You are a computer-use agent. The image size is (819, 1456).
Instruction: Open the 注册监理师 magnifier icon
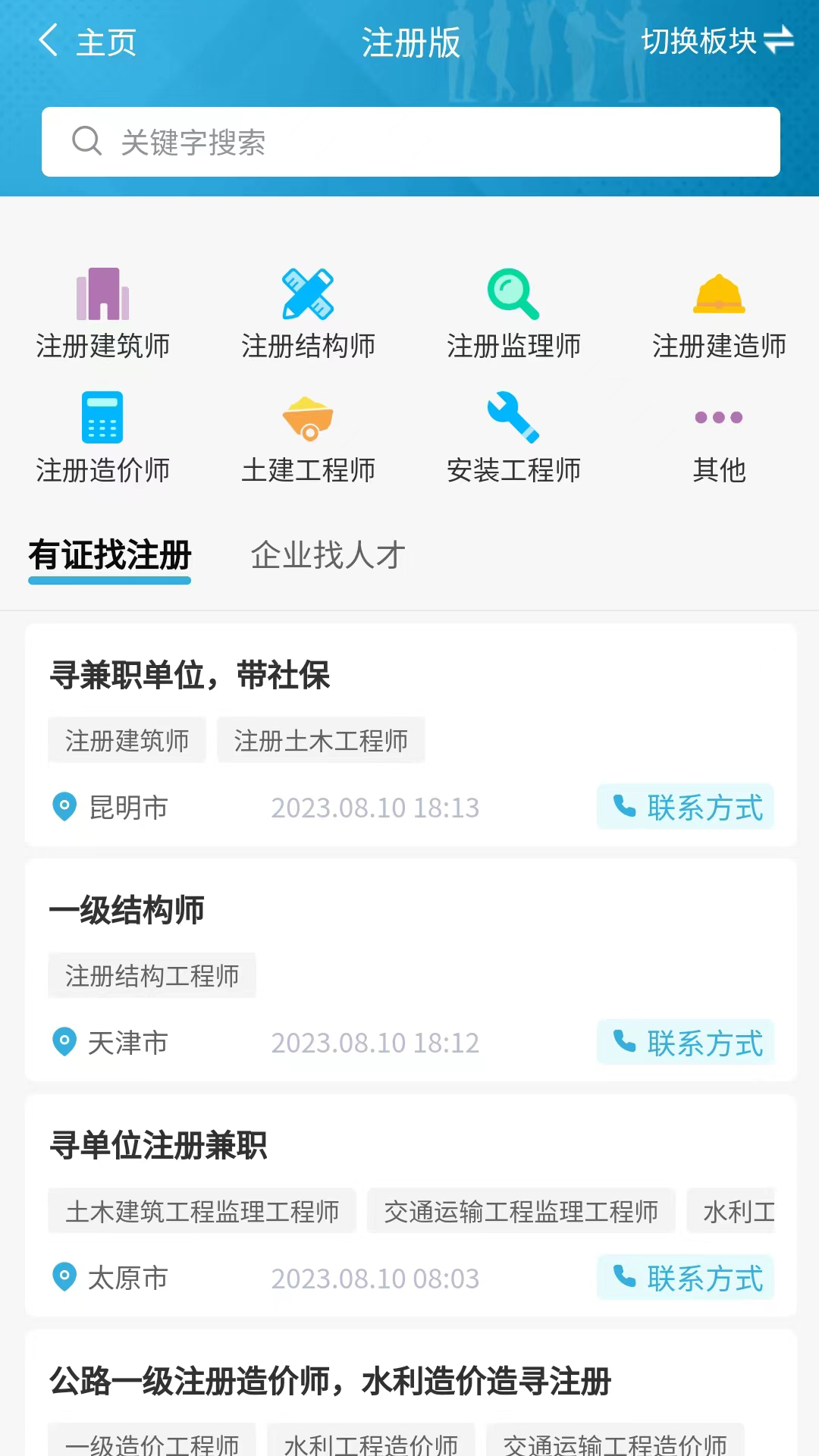click(513, 295)
